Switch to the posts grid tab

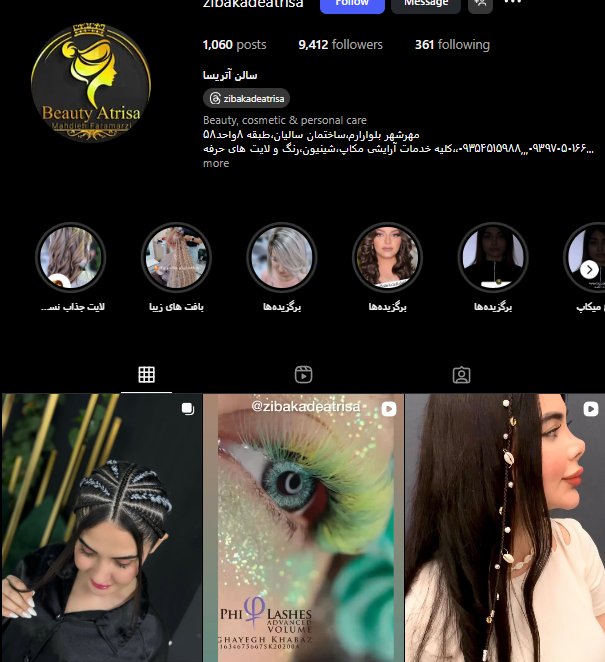pyautogui.click(x=146, y=375)
